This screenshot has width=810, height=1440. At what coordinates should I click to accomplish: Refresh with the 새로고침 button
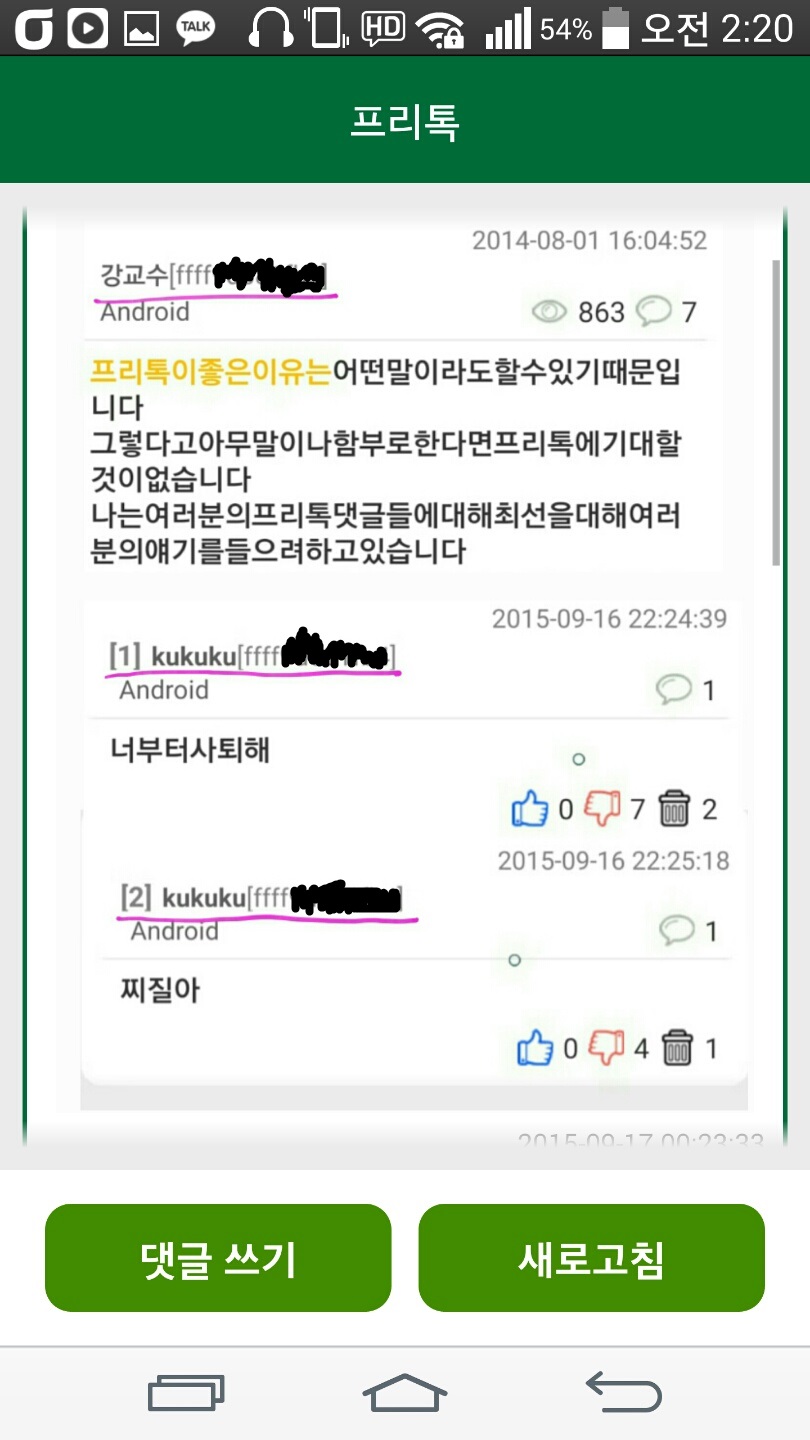tap(591, 1258)
